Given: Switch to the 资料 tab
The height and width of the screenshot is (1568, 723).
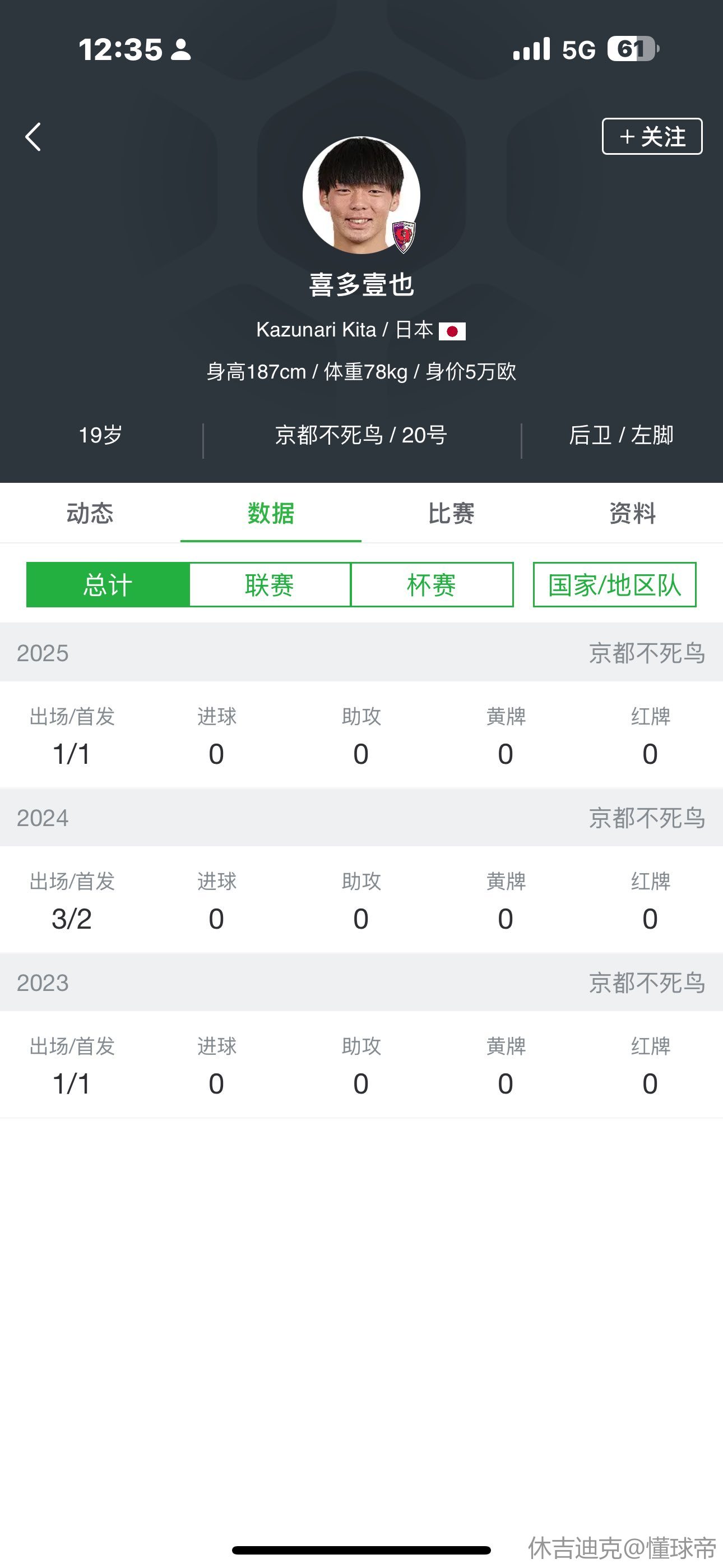Looking at the screenshot, I should pyautogui.click(x=632, y=513).
